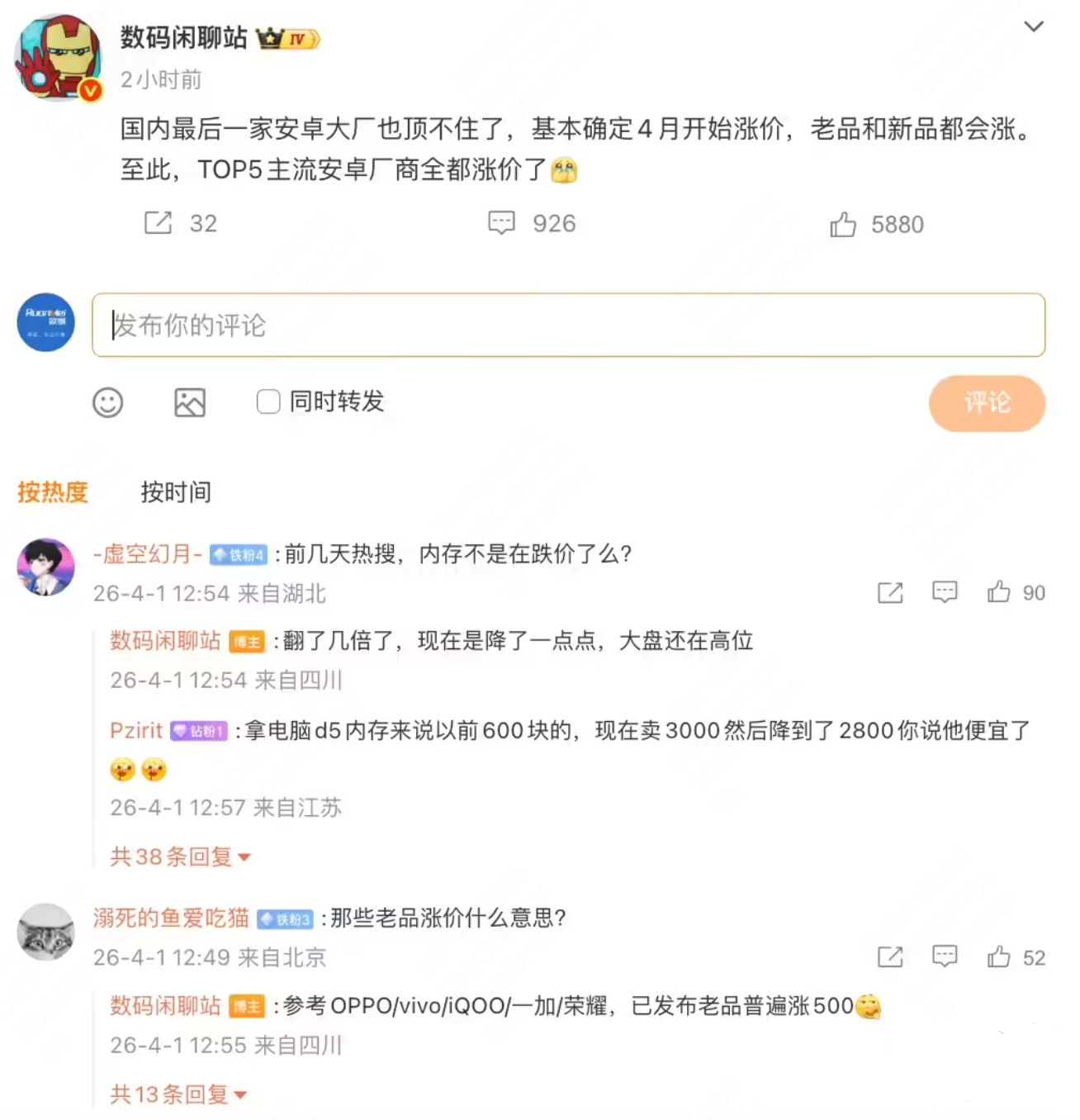Like -虚空幻月-'s comment
Screen dimensions: 1080x1120
click(999, 592)
